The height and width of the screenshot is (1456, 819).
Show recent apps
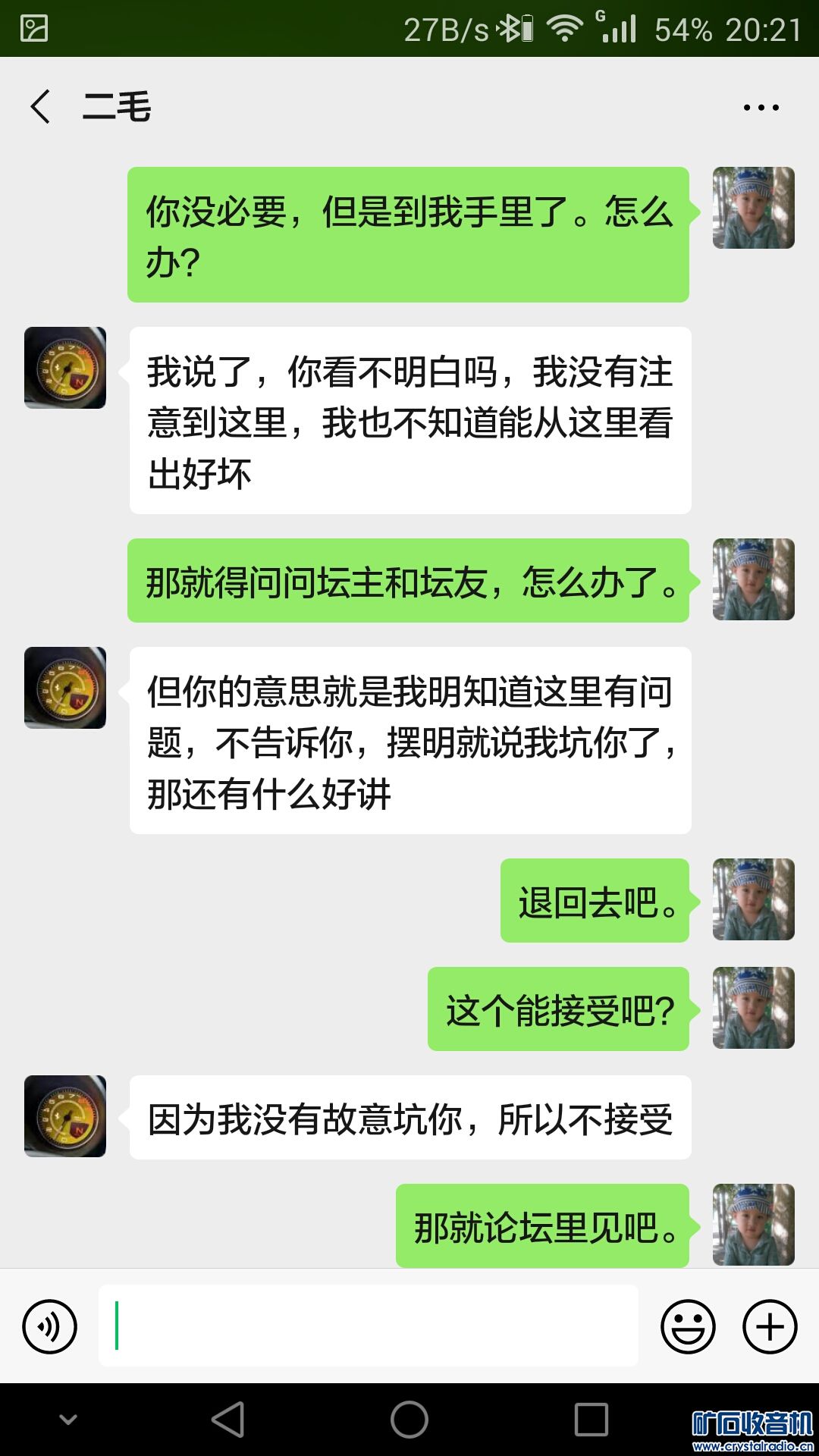(591, 1420)
